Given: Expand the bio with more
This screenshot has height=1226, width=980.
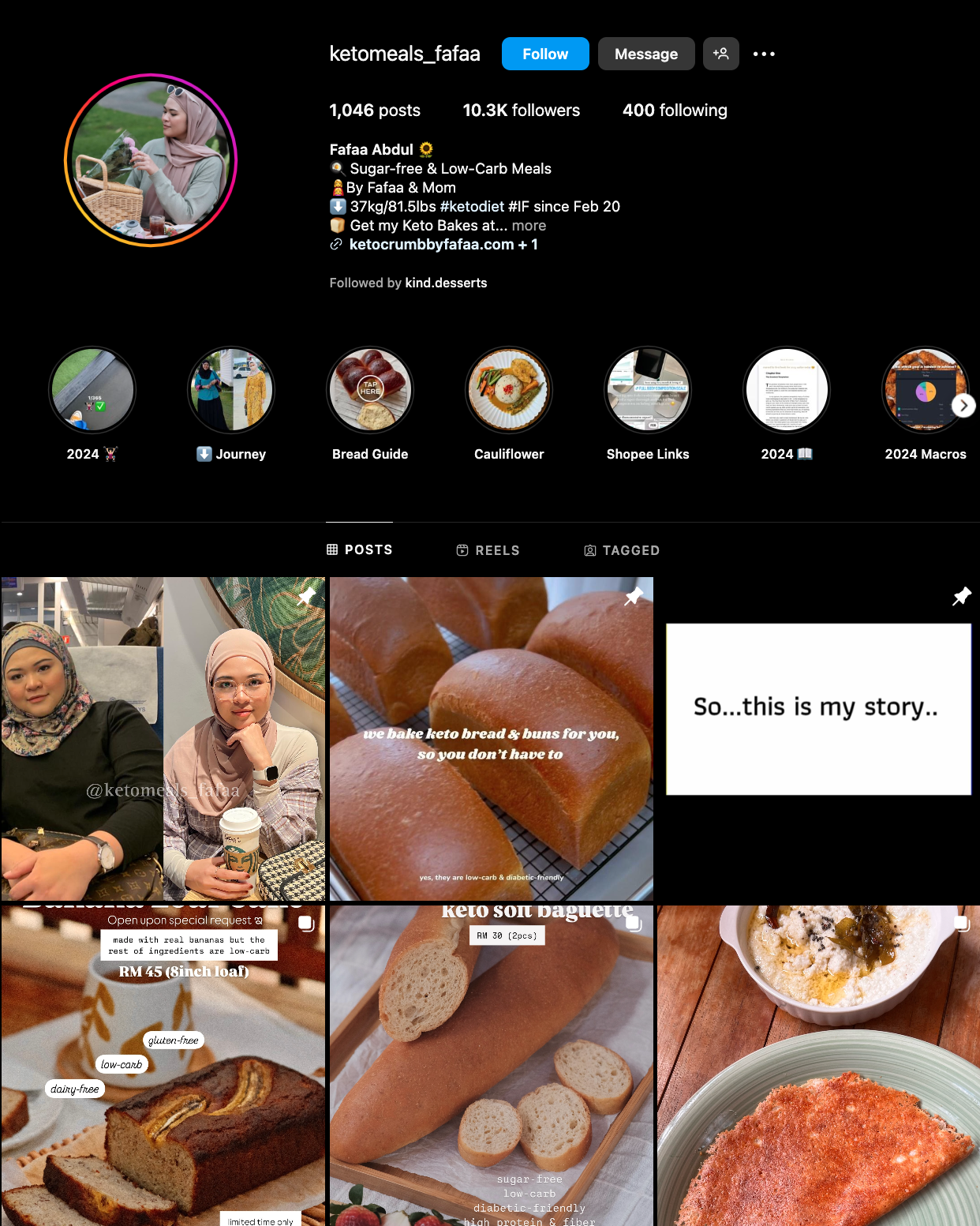Looking at the screenshot, I should tap(529, 226).
